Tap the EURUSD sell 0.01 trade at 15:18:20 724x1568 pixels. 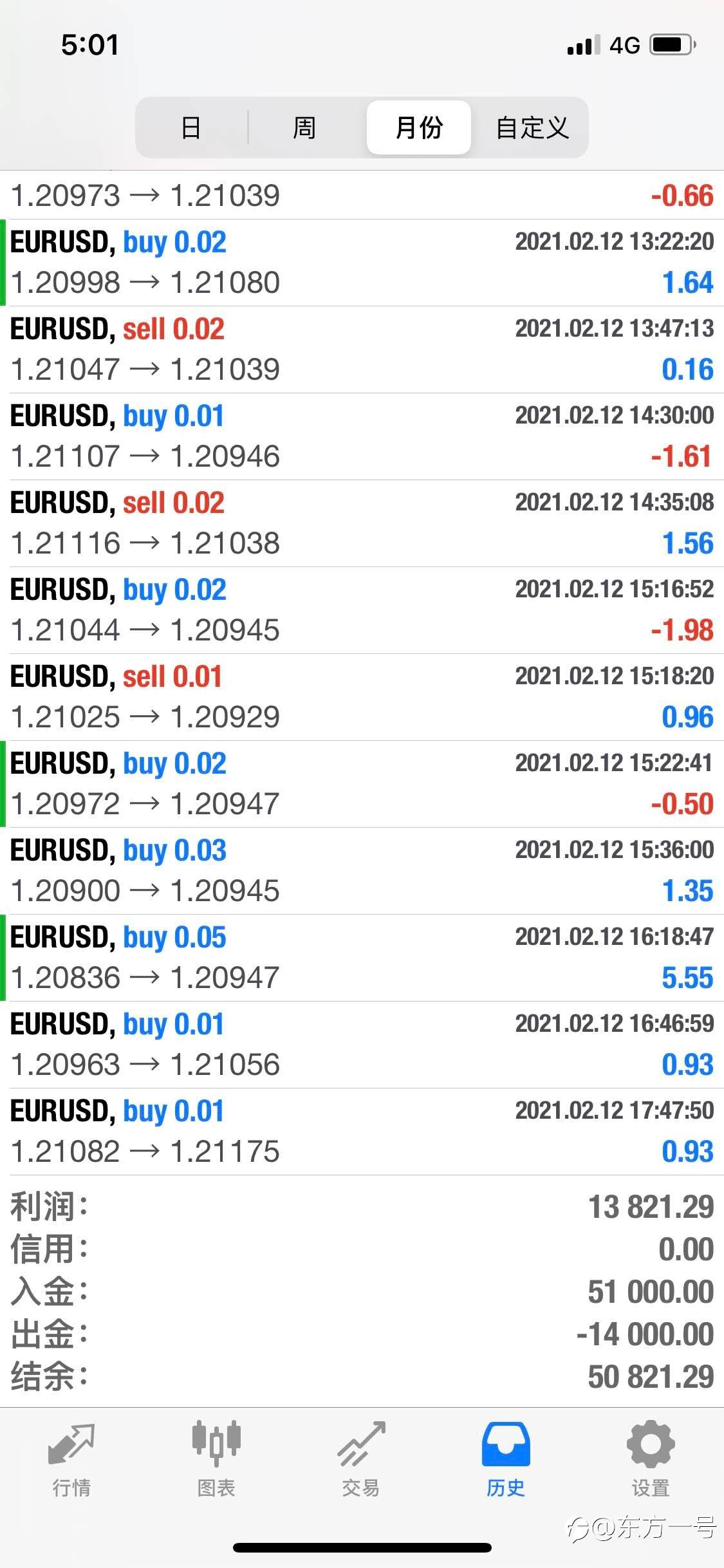[362, 697]
